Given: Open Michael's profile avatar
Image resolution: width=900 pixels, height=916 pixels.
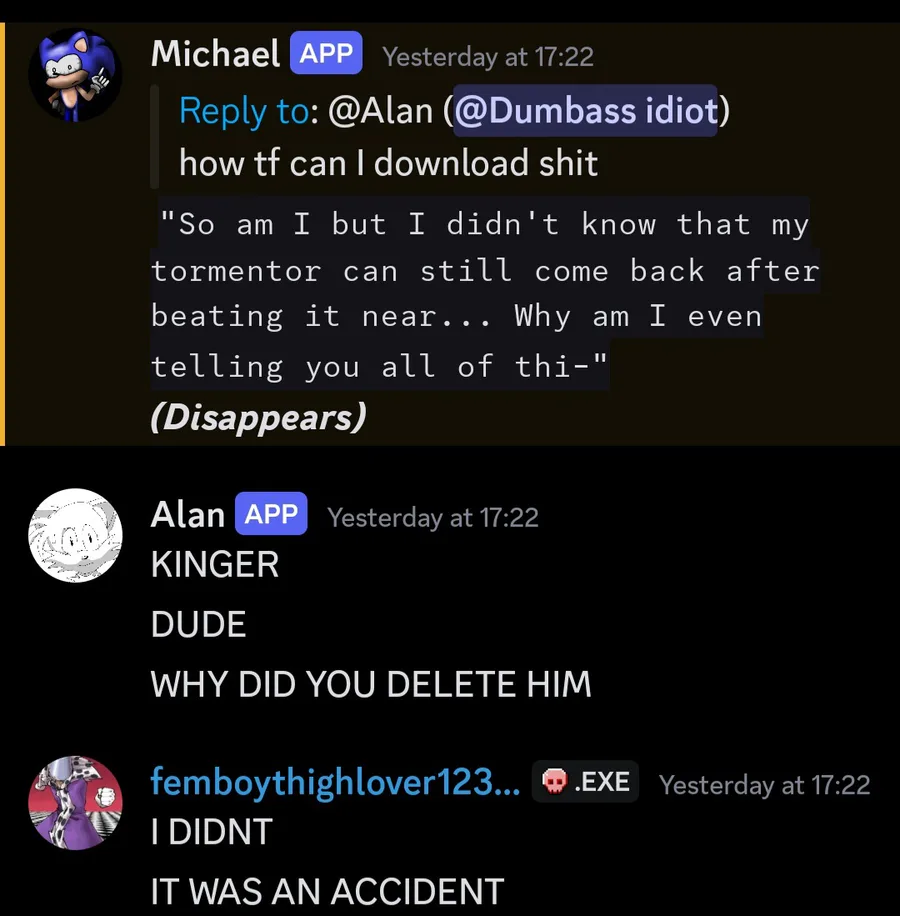Looking at the screenshot, I should (75, 75).
